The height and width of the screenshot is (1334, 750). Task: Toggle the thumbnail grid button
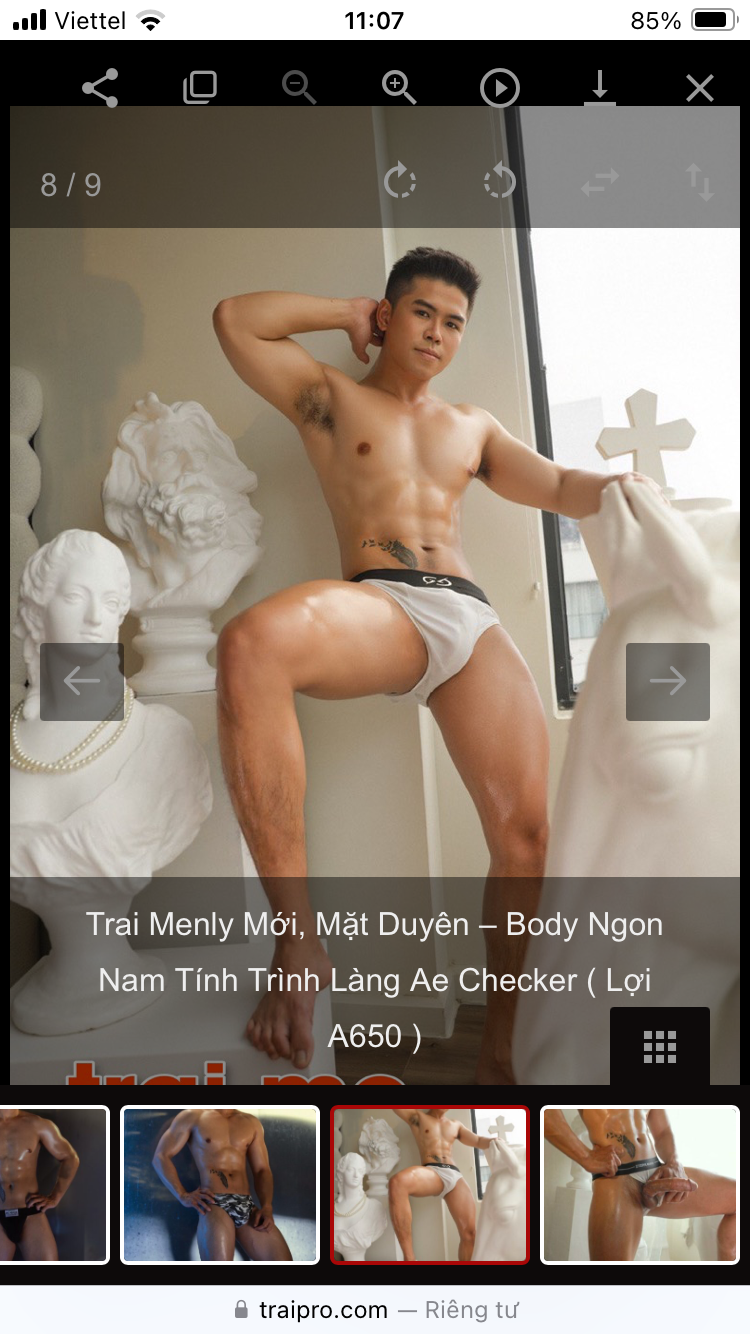[659, 1045]
